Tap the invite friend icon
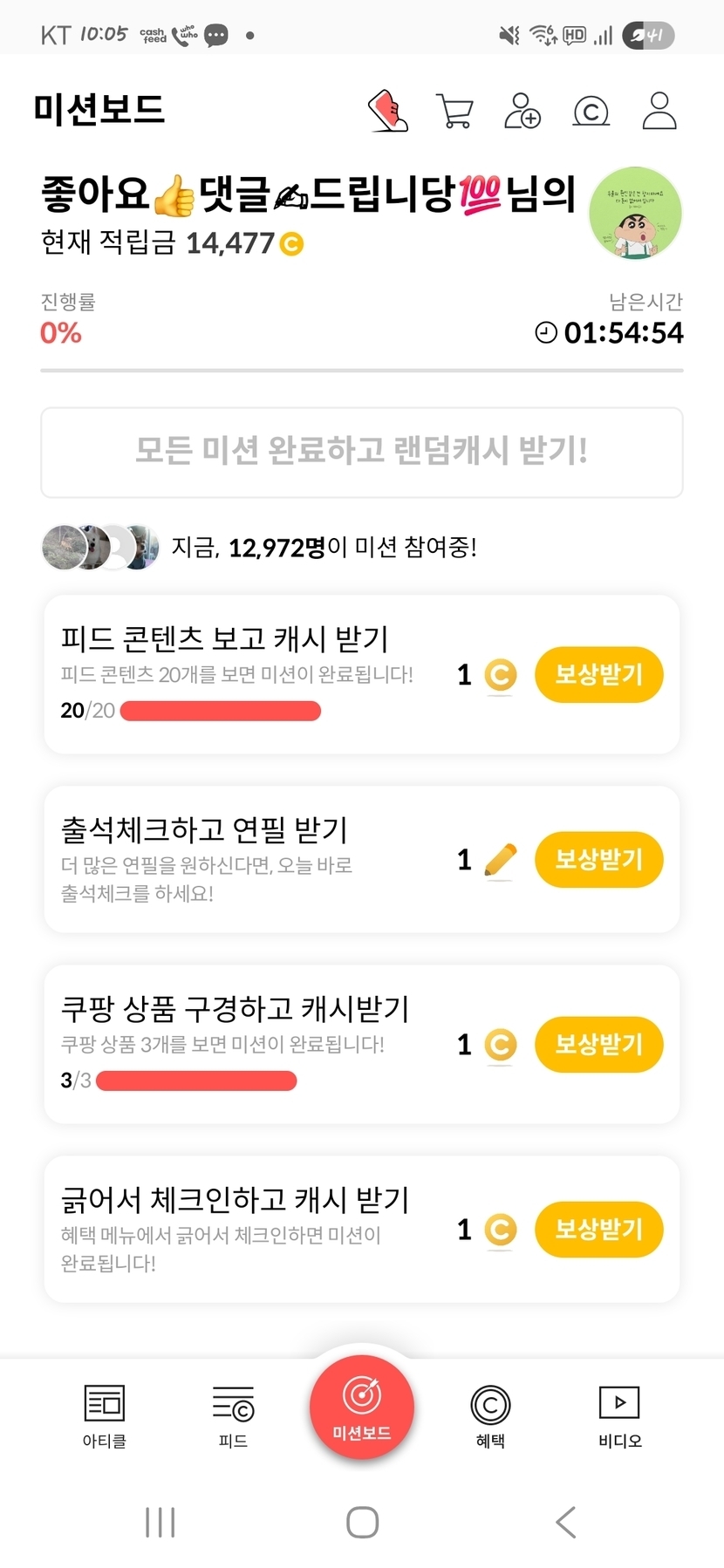 pos(522,111)
